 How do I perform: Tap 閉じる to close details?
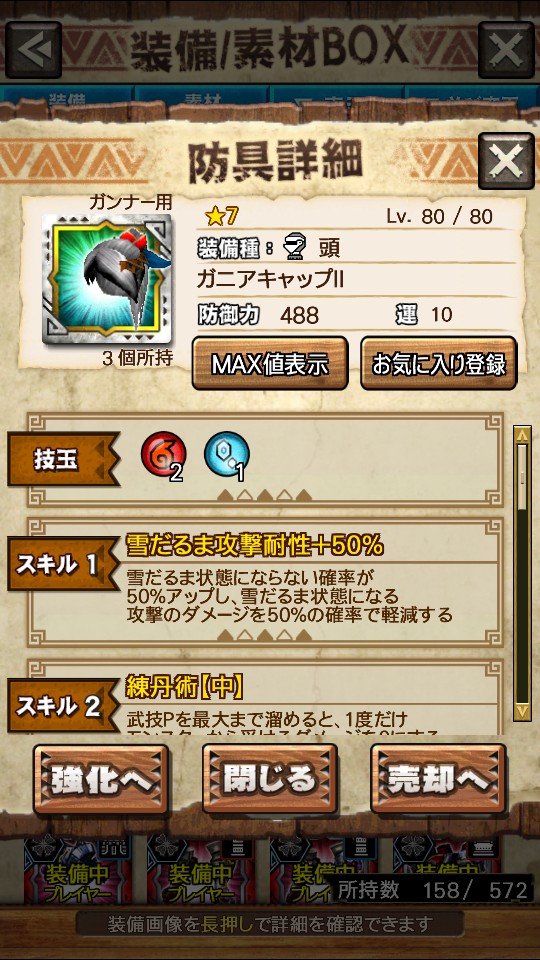tap(270, 779)
